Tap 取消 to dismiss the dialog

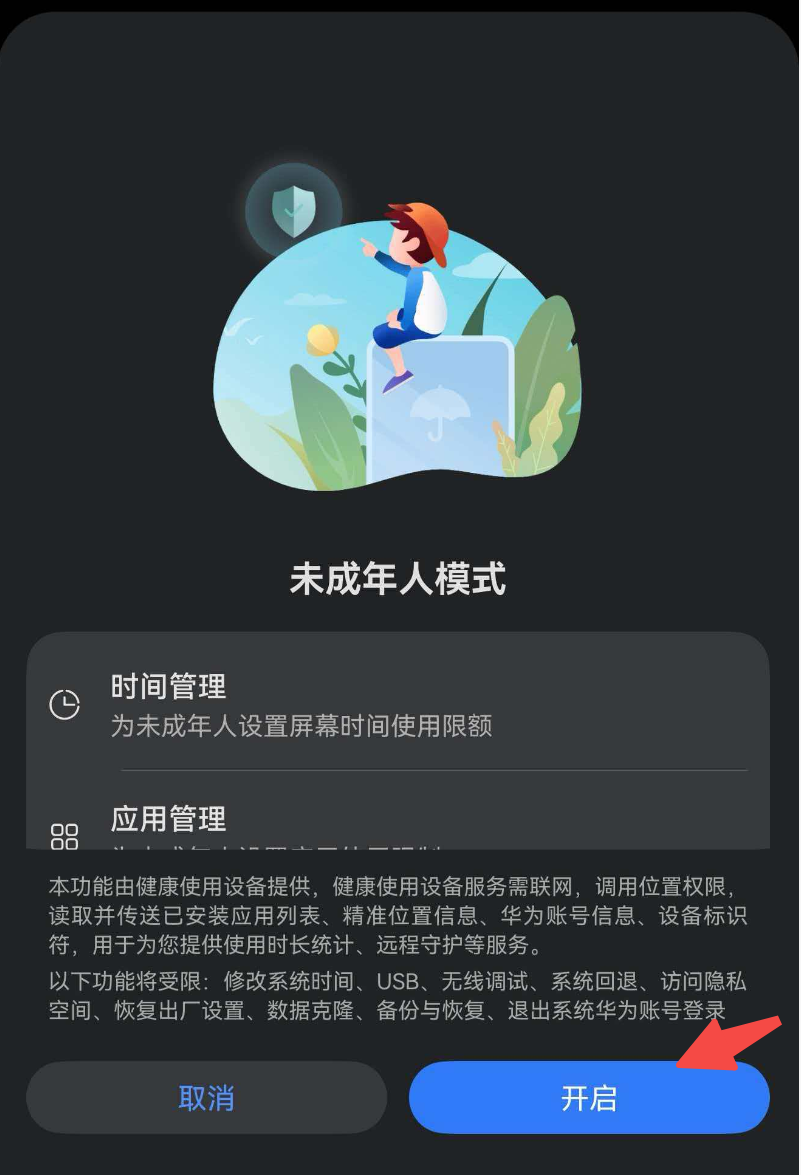tap(206, 1097)
